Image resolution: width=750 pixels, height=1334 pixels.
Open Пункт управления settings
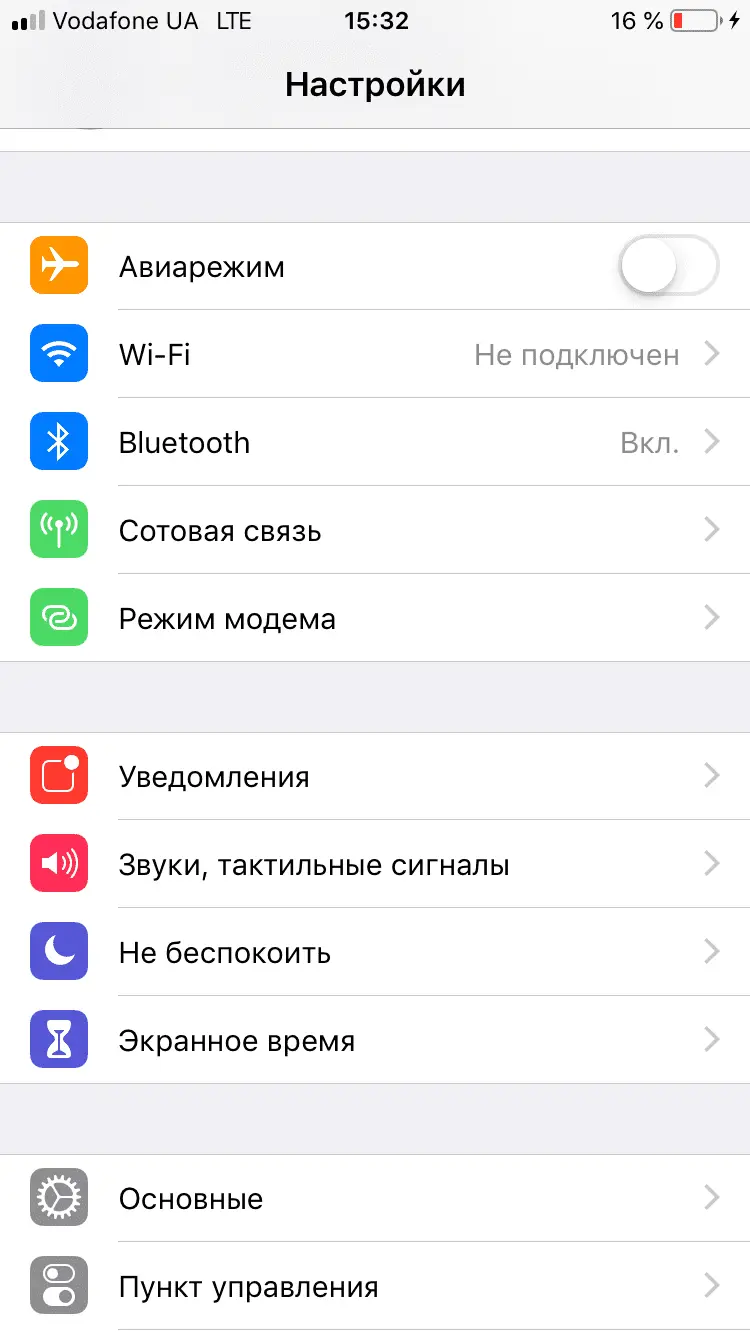[375, 1287]
